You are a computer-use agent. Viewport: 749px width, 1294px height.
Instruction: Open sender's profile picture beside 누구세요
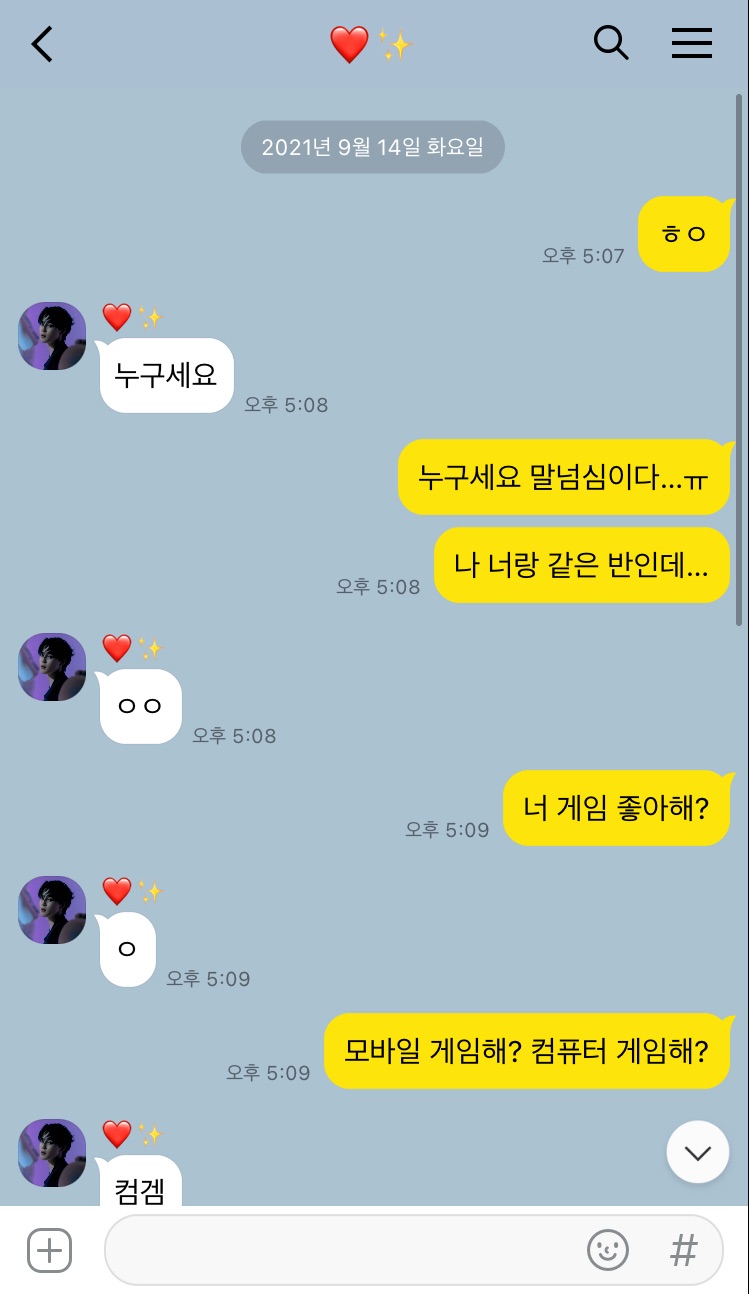point(52,336)
